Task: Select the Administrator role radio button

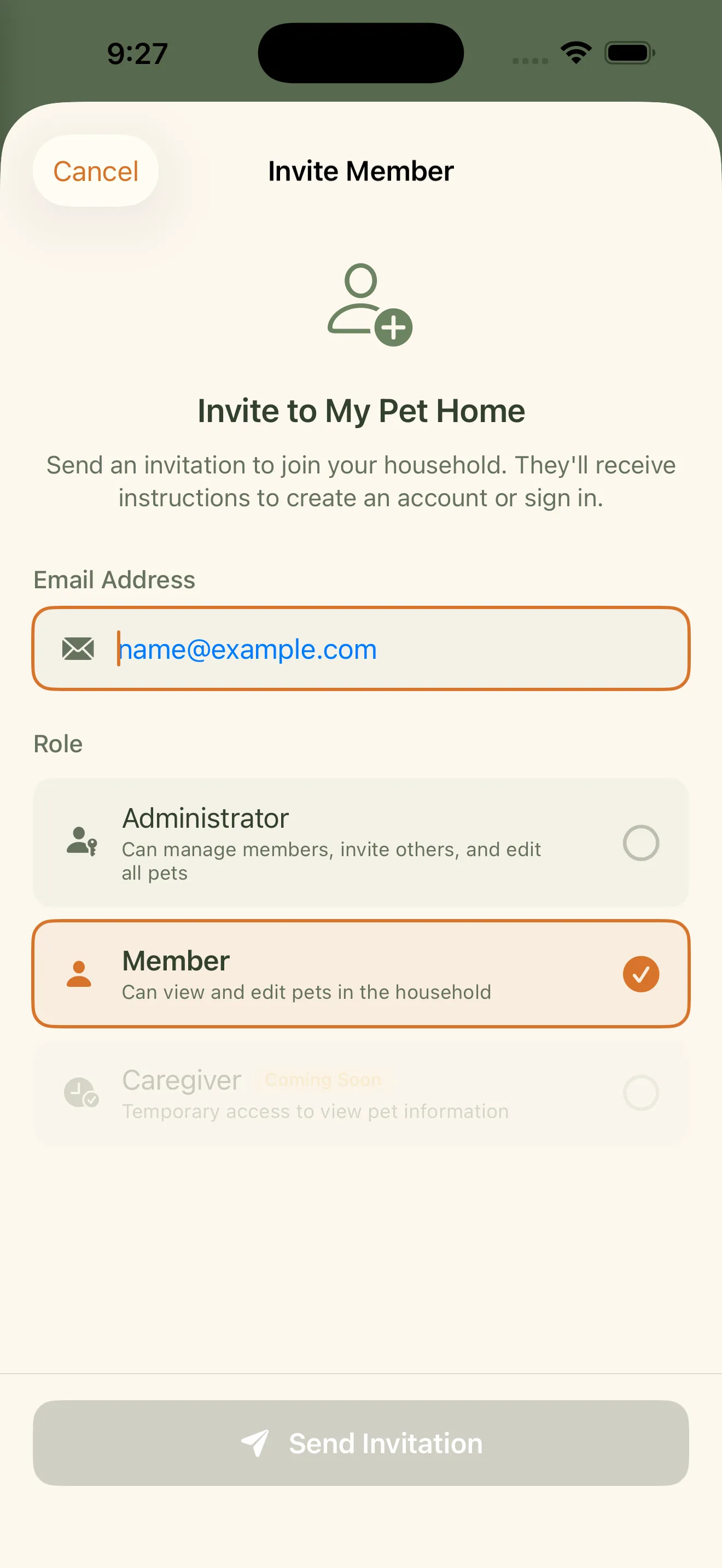Action: point(641,844)
